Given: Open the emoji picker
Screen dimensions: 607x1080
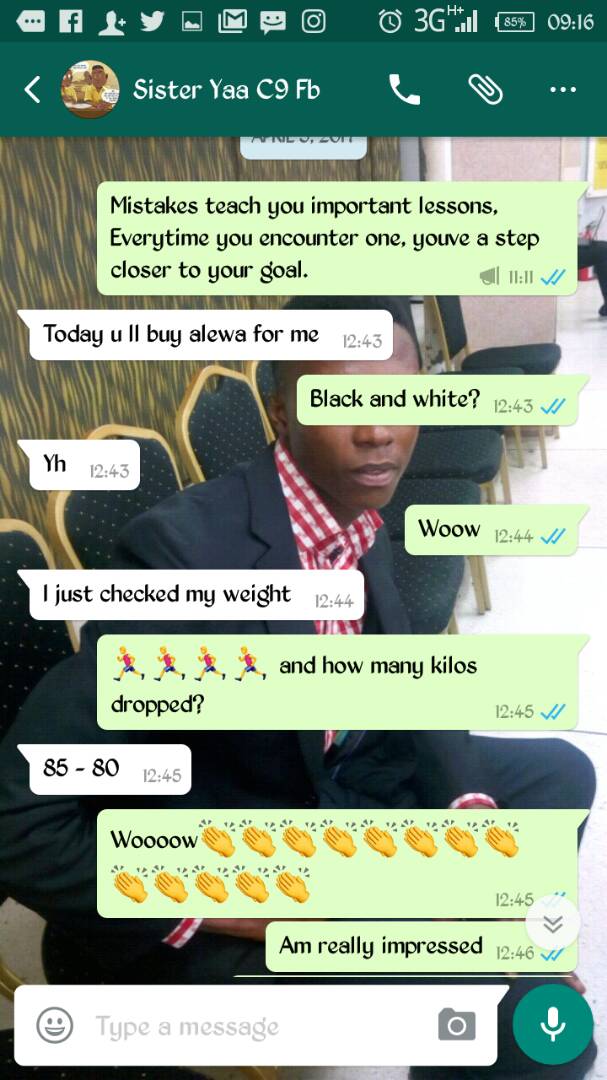Looking at the screenshot, I should [55, 1025].
